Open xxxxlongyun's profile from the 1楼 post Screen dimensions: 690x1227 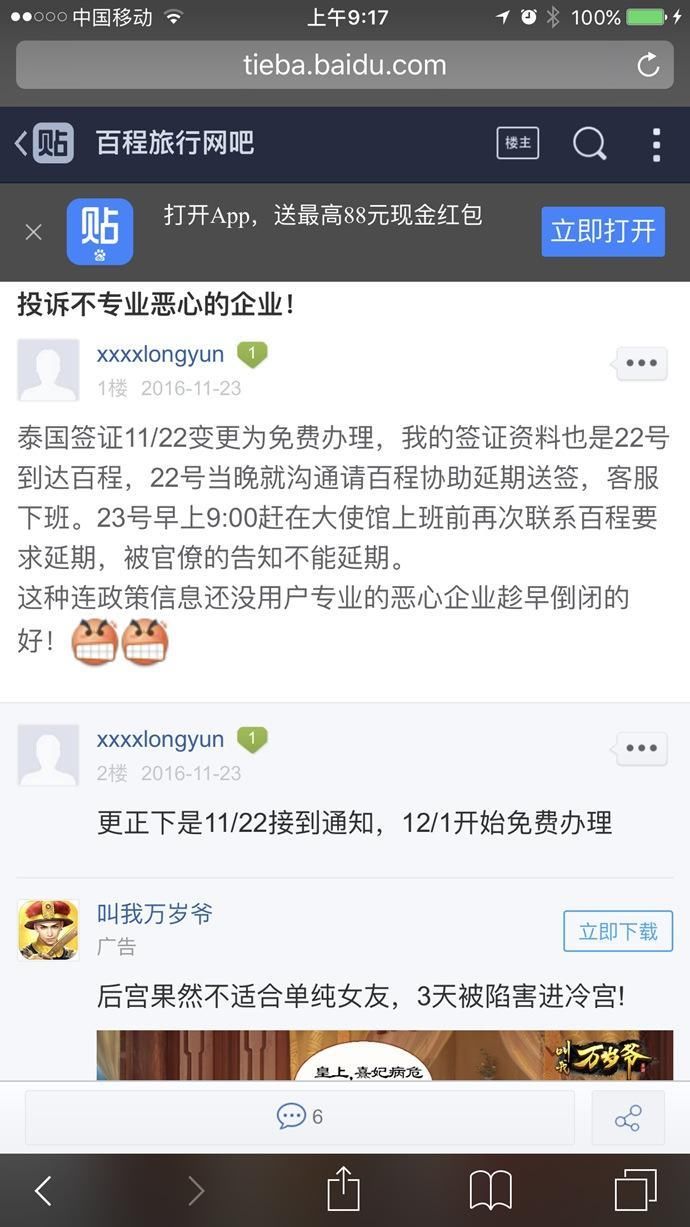pos(160,355)
